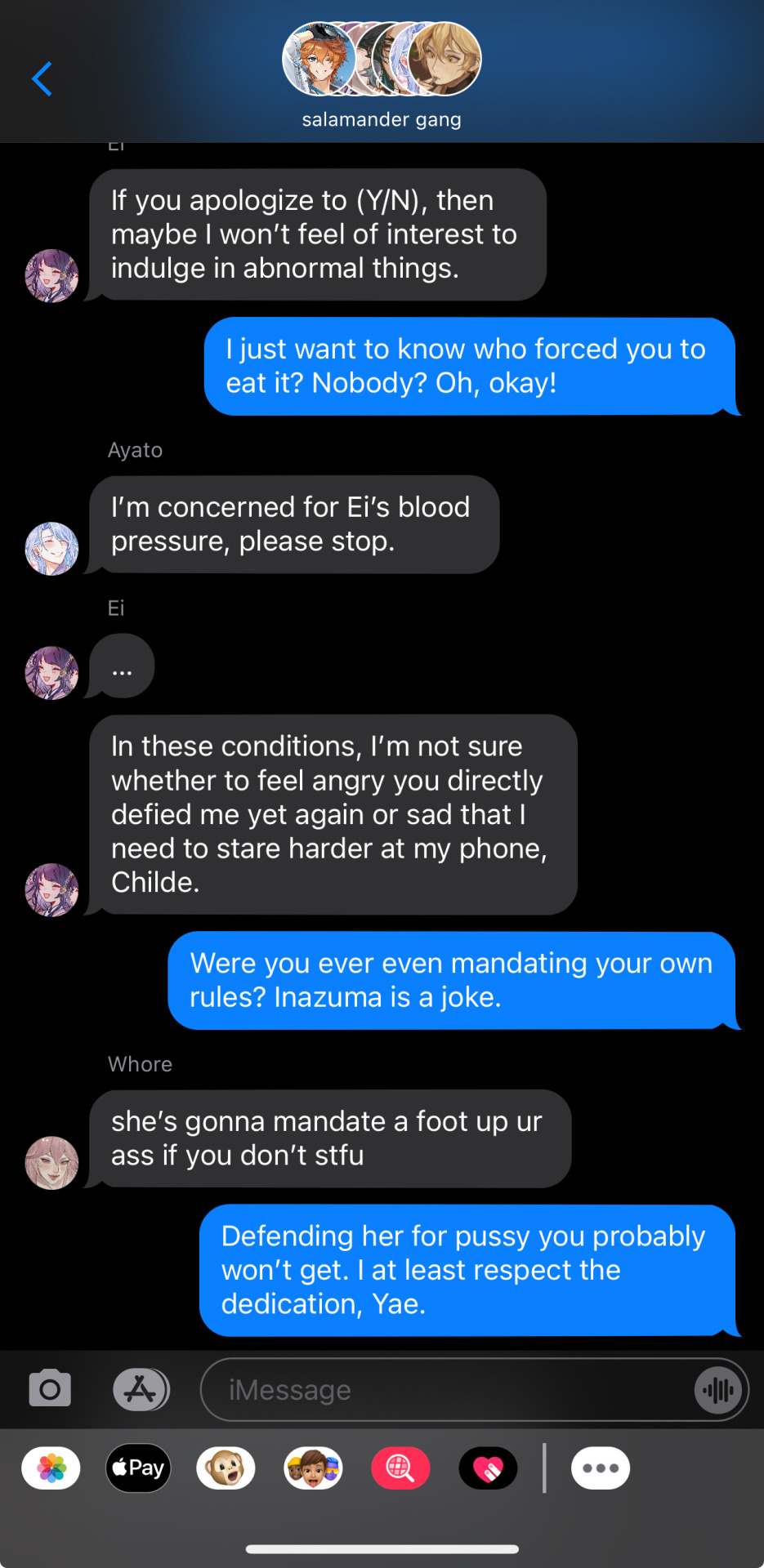Open the Animoji monkey app
This screenshot has width=764, height=1568.
click(226, 1468)
